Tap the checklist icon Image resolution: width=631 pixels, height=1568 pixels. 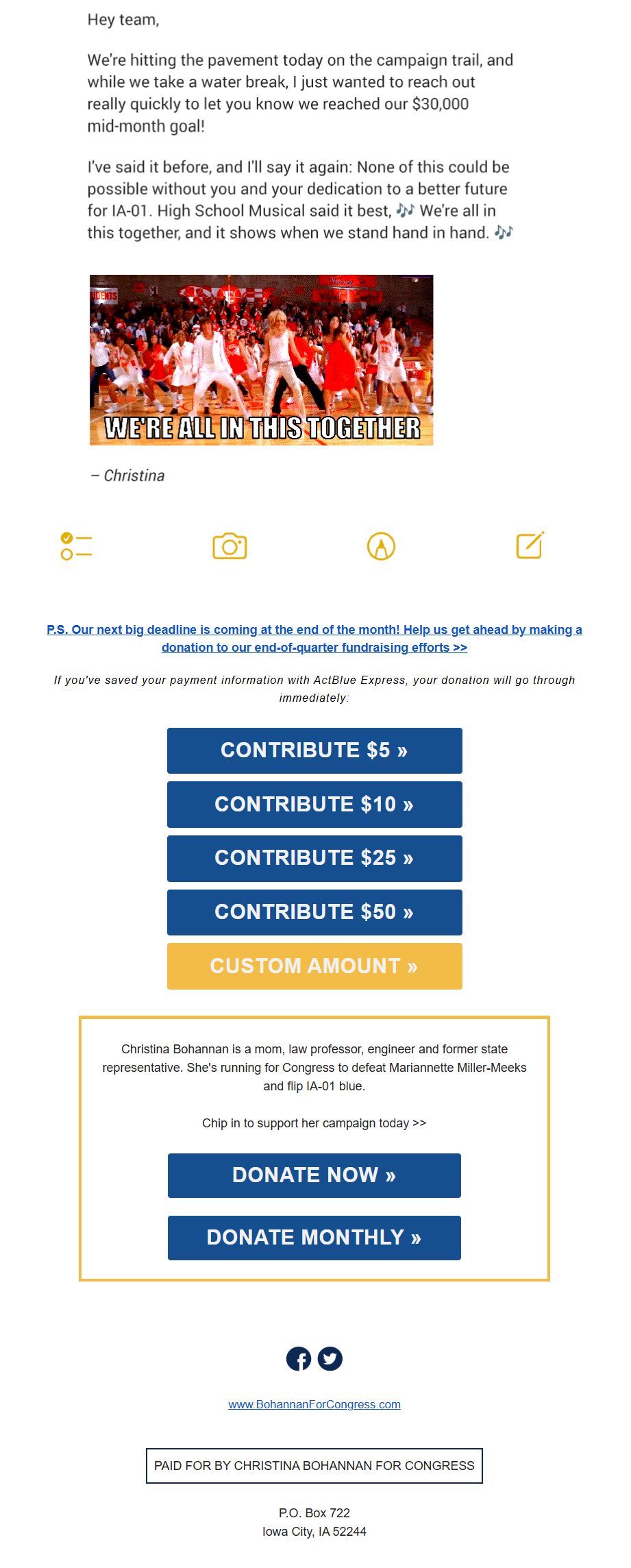[x=76, y=546]
